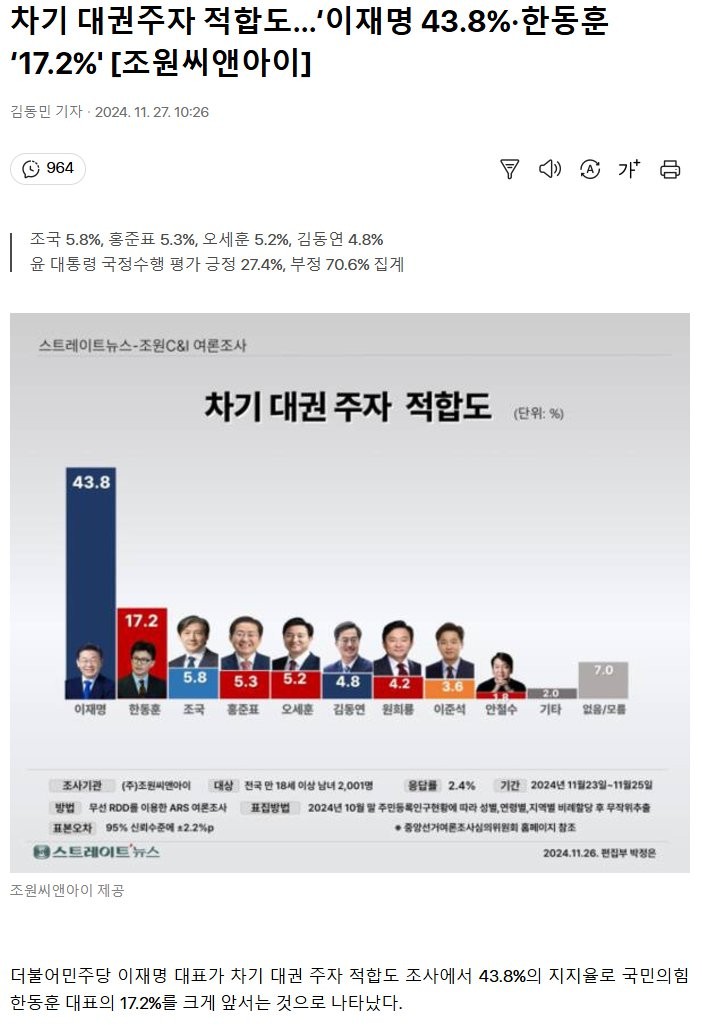Enlarge the 차기 대권 주자 적합도 chart image
The width and height of the screenshot is (702, 1025).
(x=350, y=592)
